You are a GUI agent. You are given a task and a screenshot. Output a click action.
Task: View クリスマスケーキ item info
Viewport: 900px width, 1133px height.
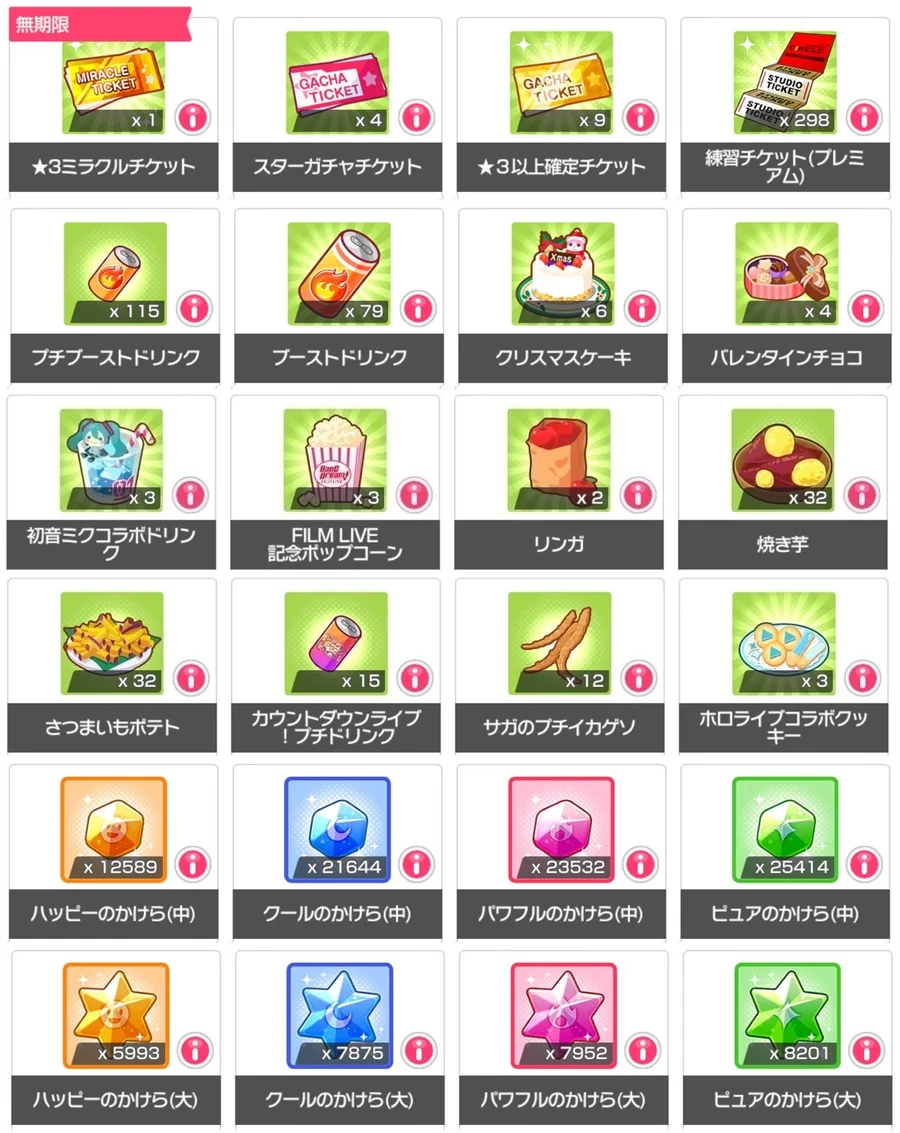coord(641,308)
